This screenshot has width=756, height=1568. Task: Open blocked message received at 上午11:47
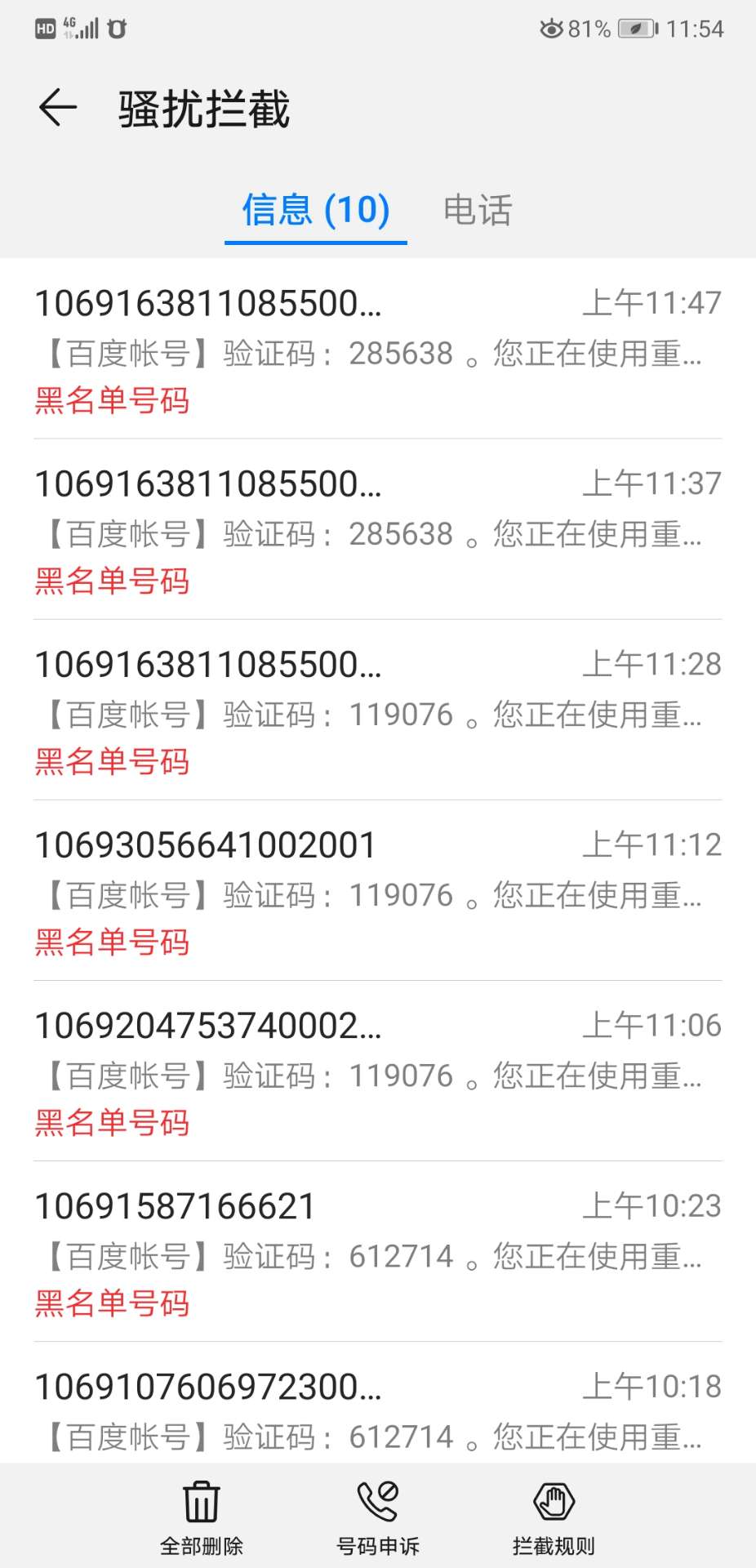point(377,351)
